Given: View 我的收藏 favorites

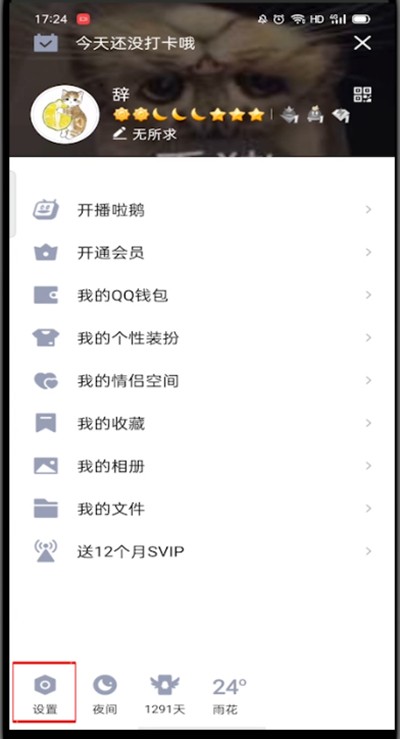Looking at the screenshot, I should 202,423.
